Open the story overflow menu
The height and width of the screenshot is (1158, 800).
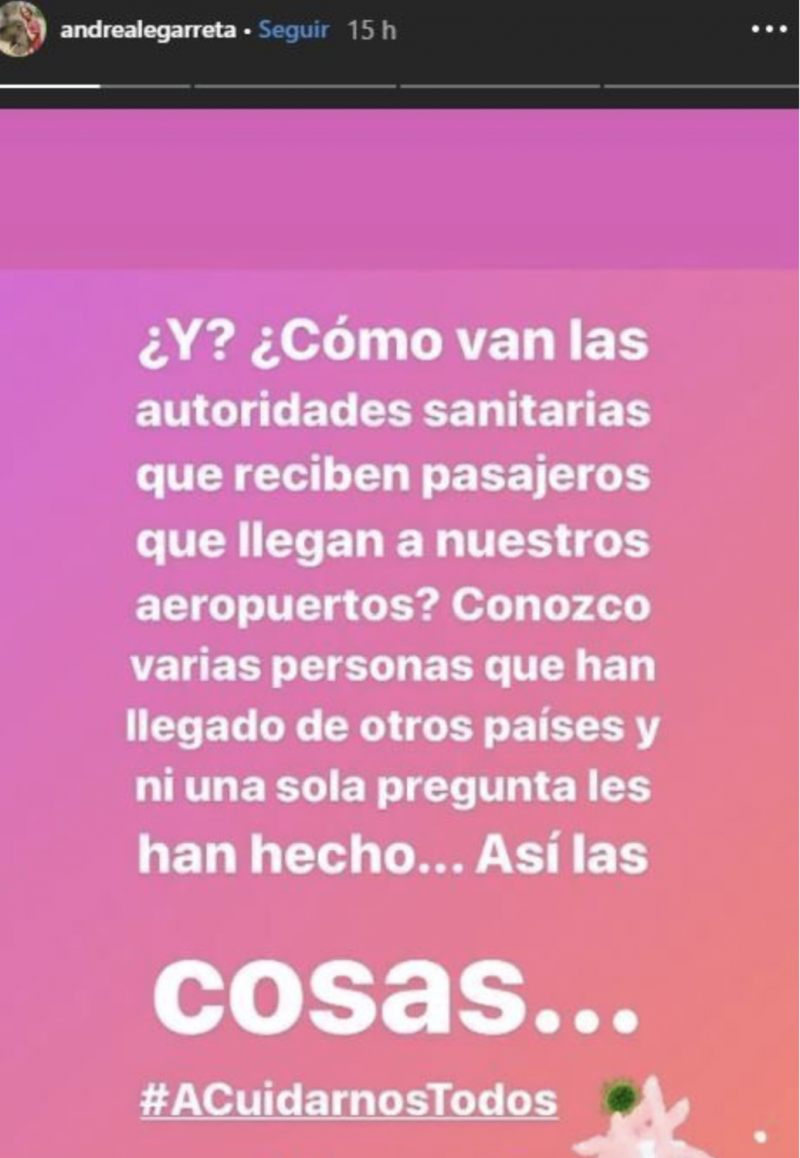pos(769,30)
